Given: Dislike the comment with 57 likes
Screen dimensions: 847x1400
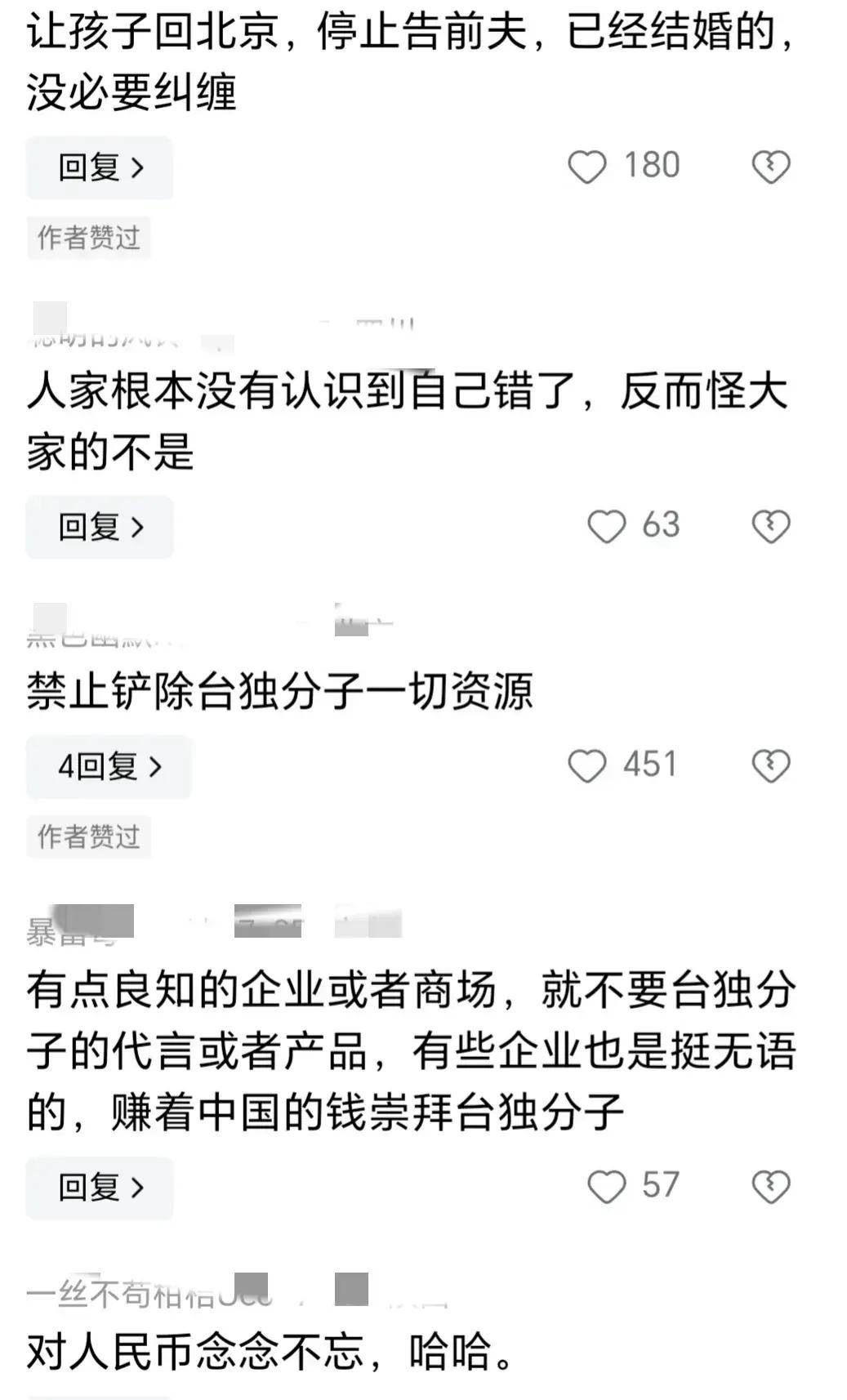Looking at the screenshot, I should click(770, 1186).
